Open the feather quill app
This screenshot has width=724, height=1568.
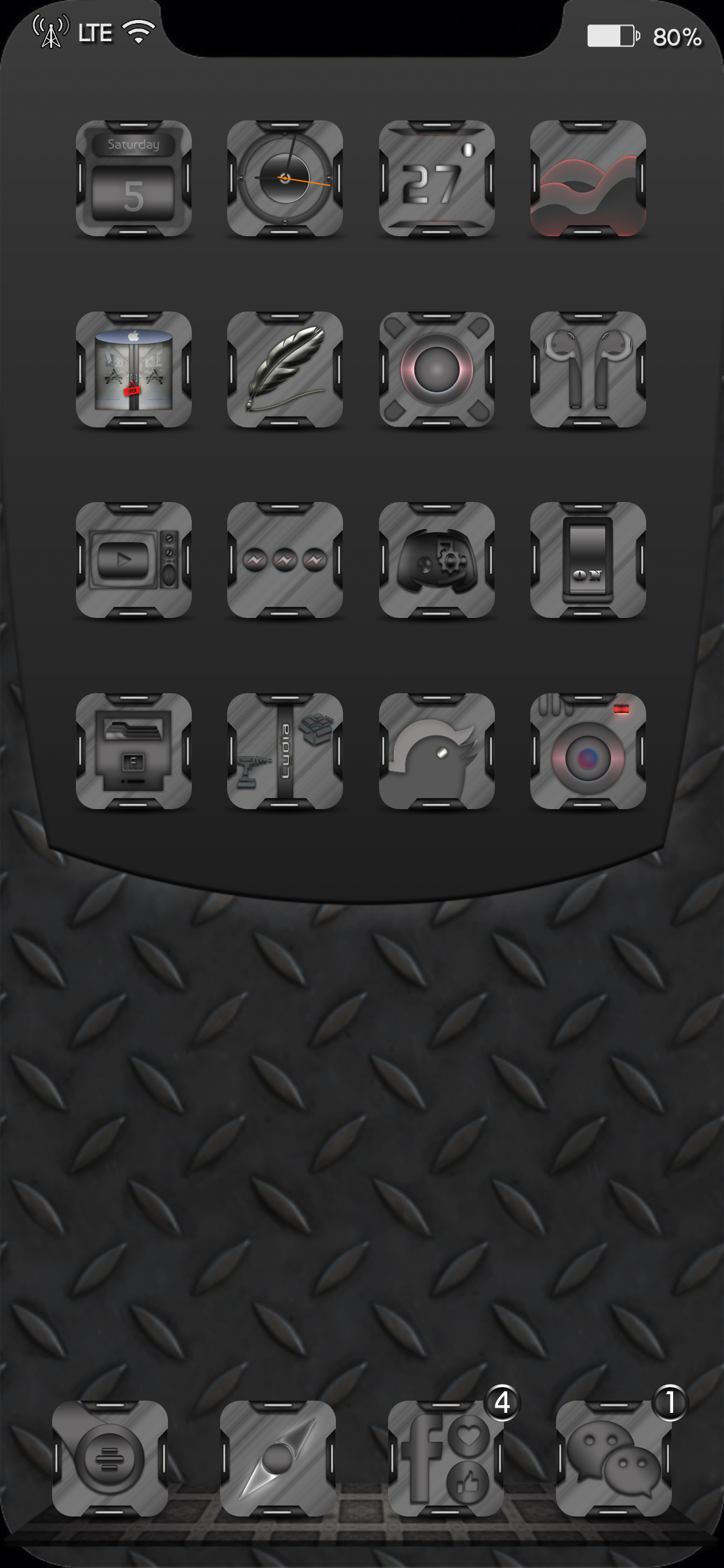point(285,369)
